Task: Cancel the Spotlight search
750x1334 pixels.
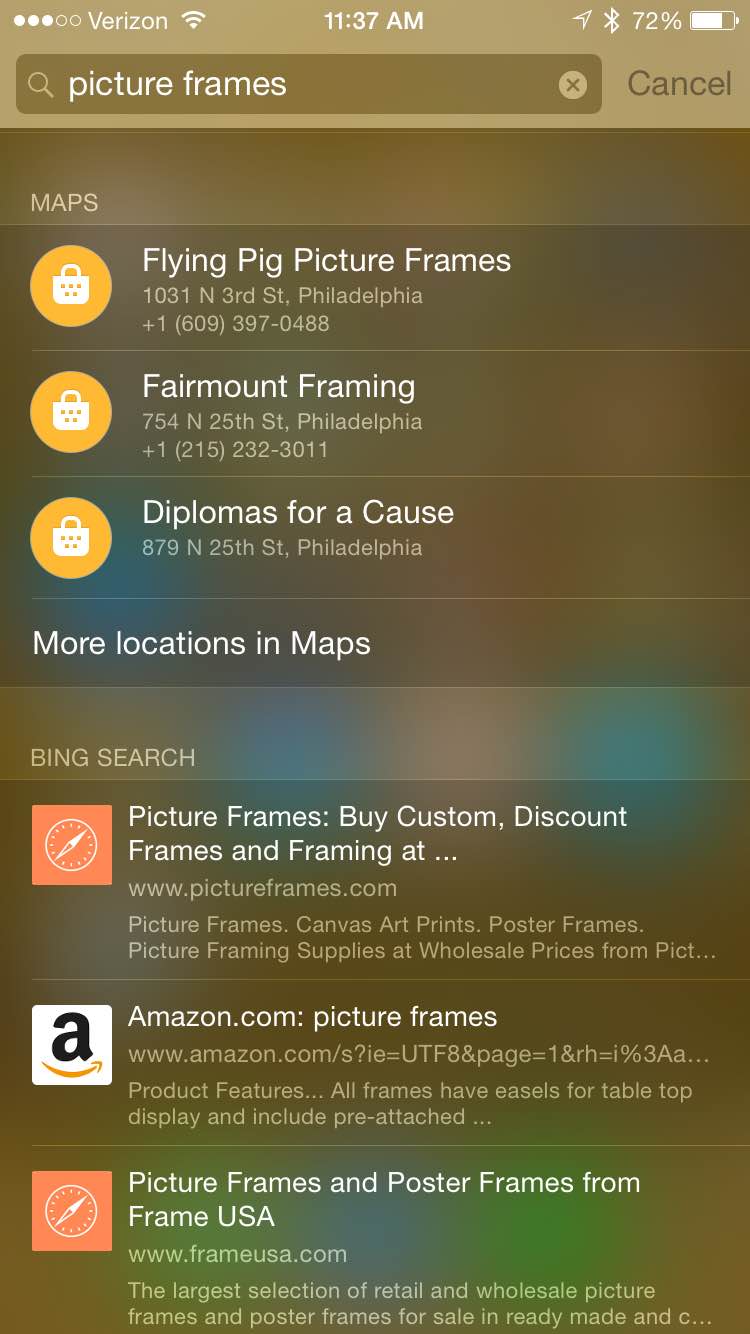Action: (679, 84)
